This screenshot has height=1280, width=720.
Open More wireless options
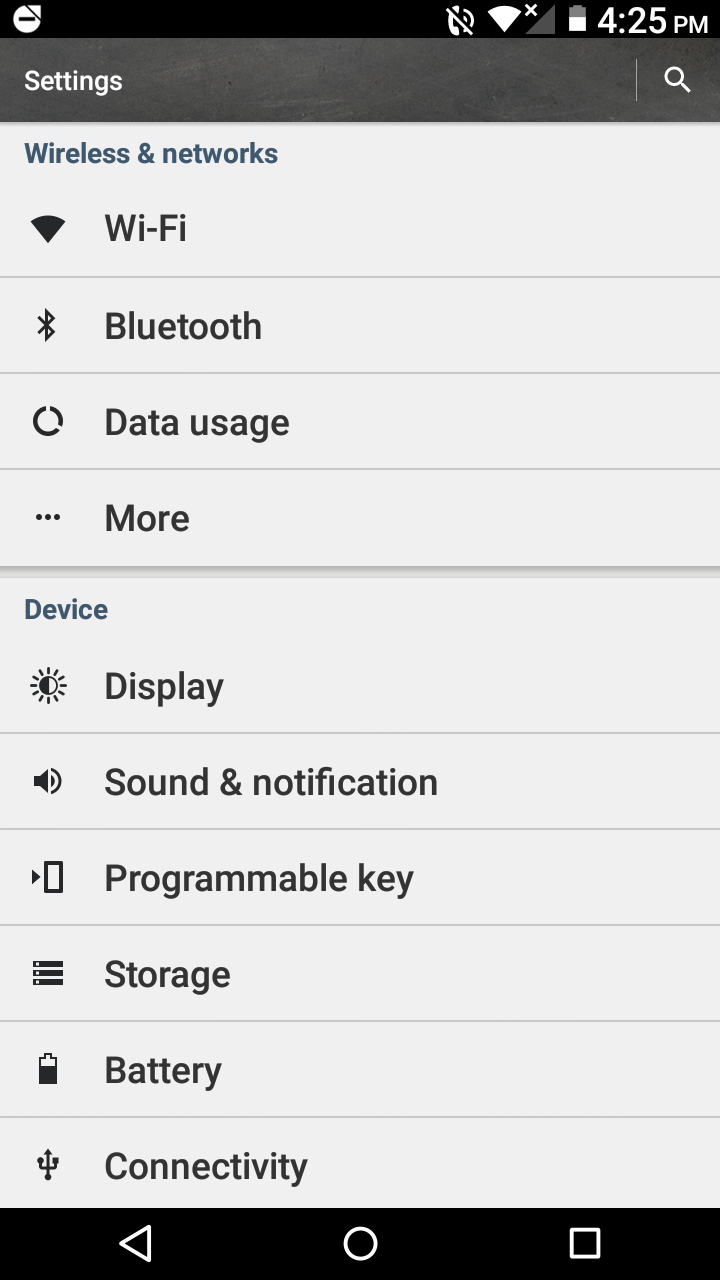coord(360,518)
